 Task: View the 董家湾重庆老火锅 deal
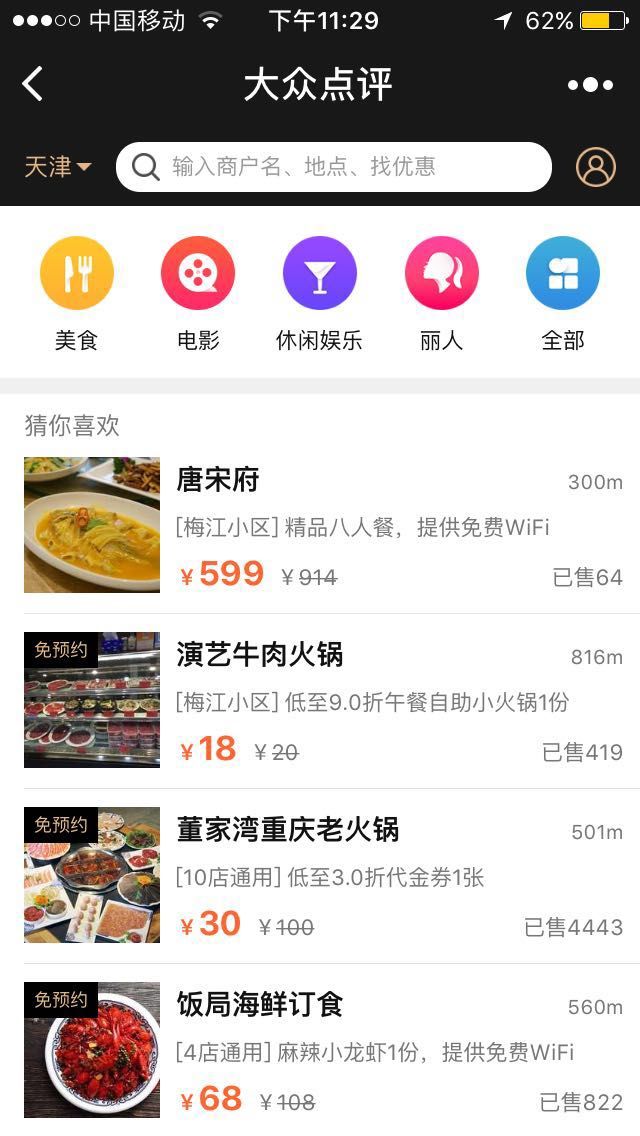point(320,875)
